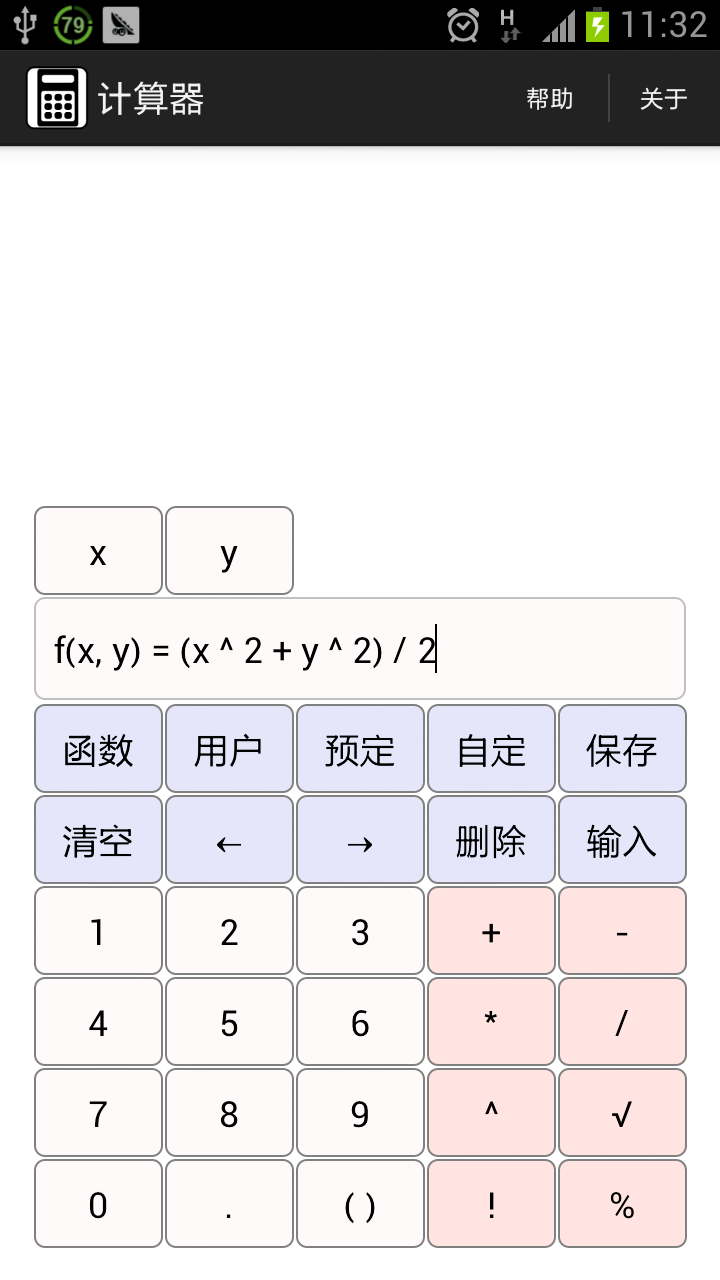Enter digit 7
The image size is (720, 1280).
(98, 1113)
